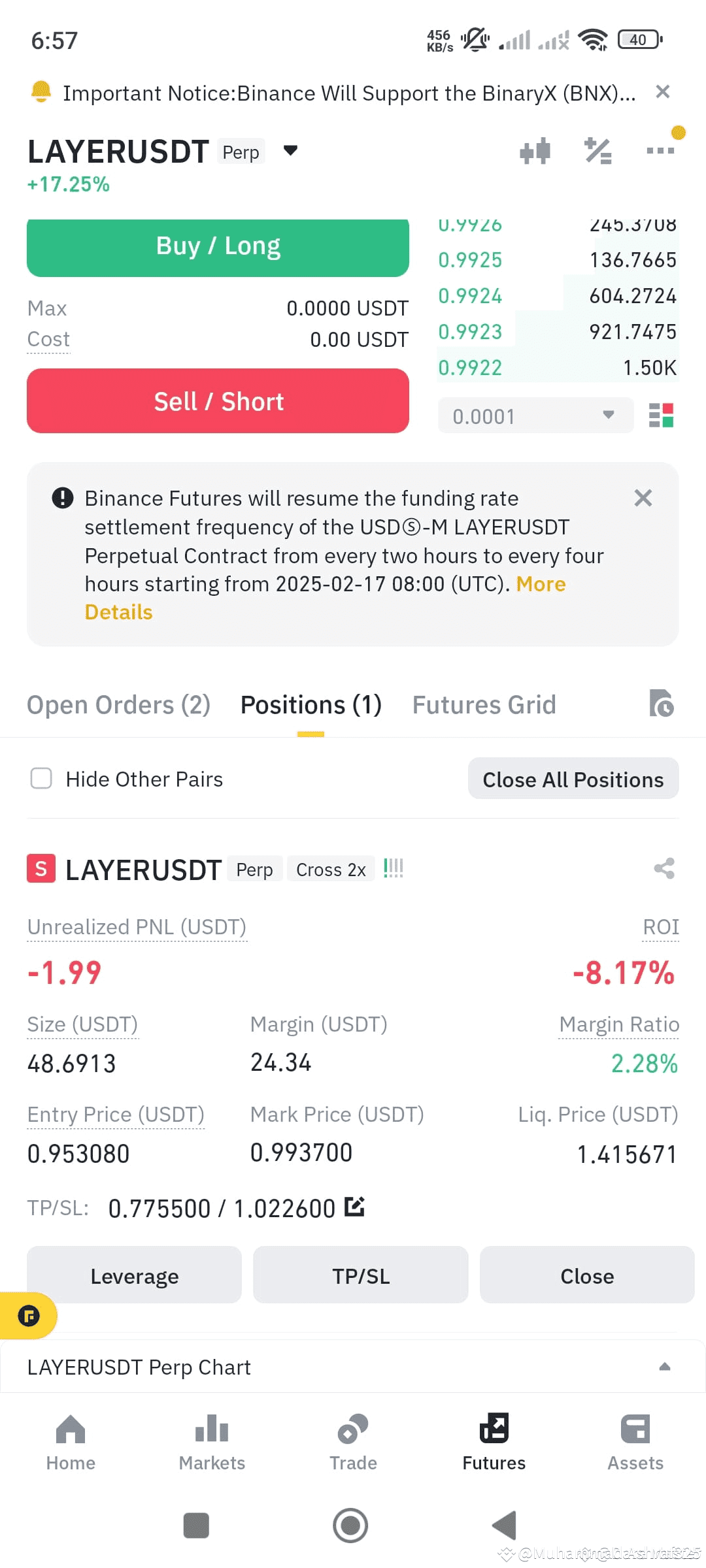Tap the Buy / Long button
The width and height of the screenshot is (706, 1568).
(x=218, y=247)
